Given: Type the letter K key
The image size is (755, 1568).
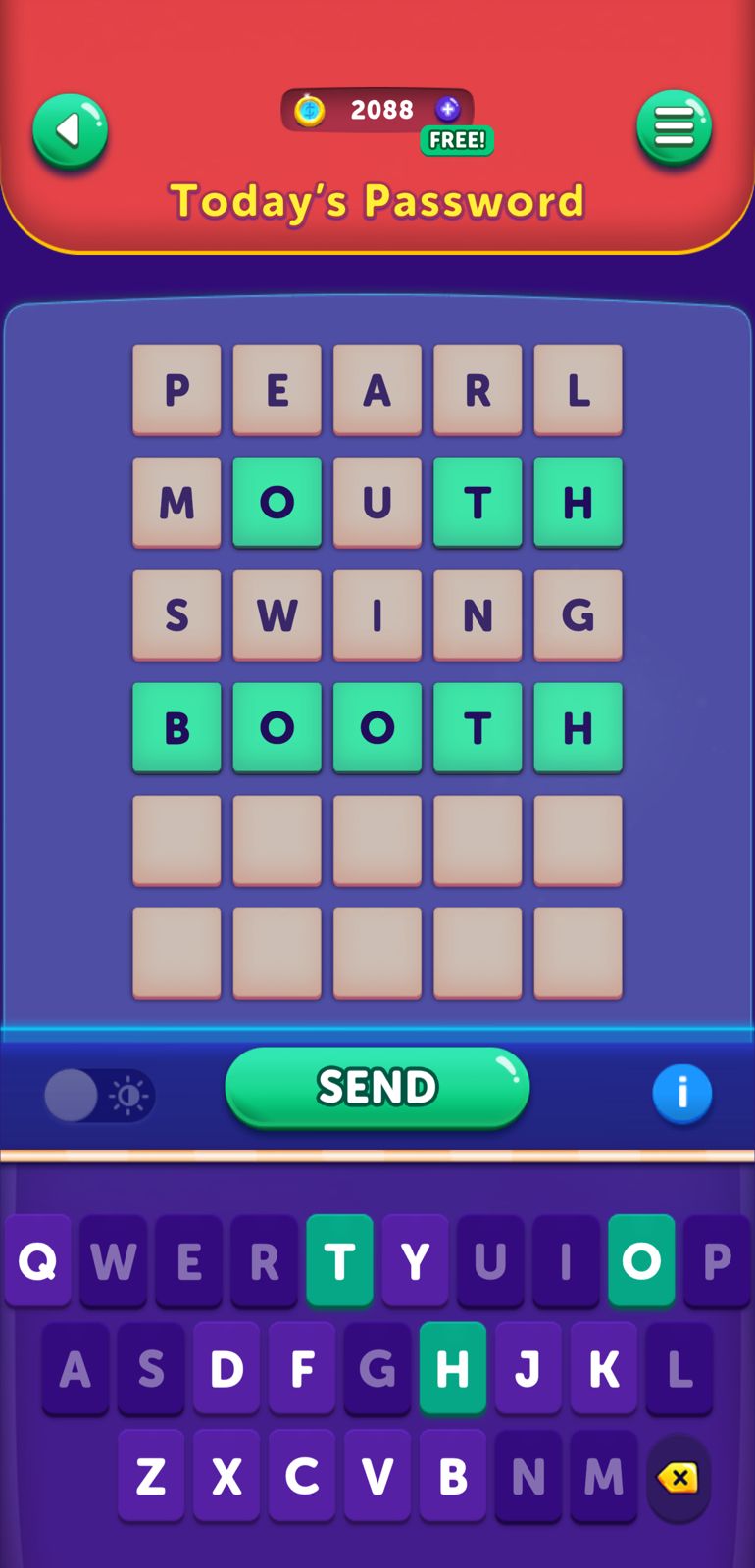Looking at the screenshot, I should click(603, 1368).
